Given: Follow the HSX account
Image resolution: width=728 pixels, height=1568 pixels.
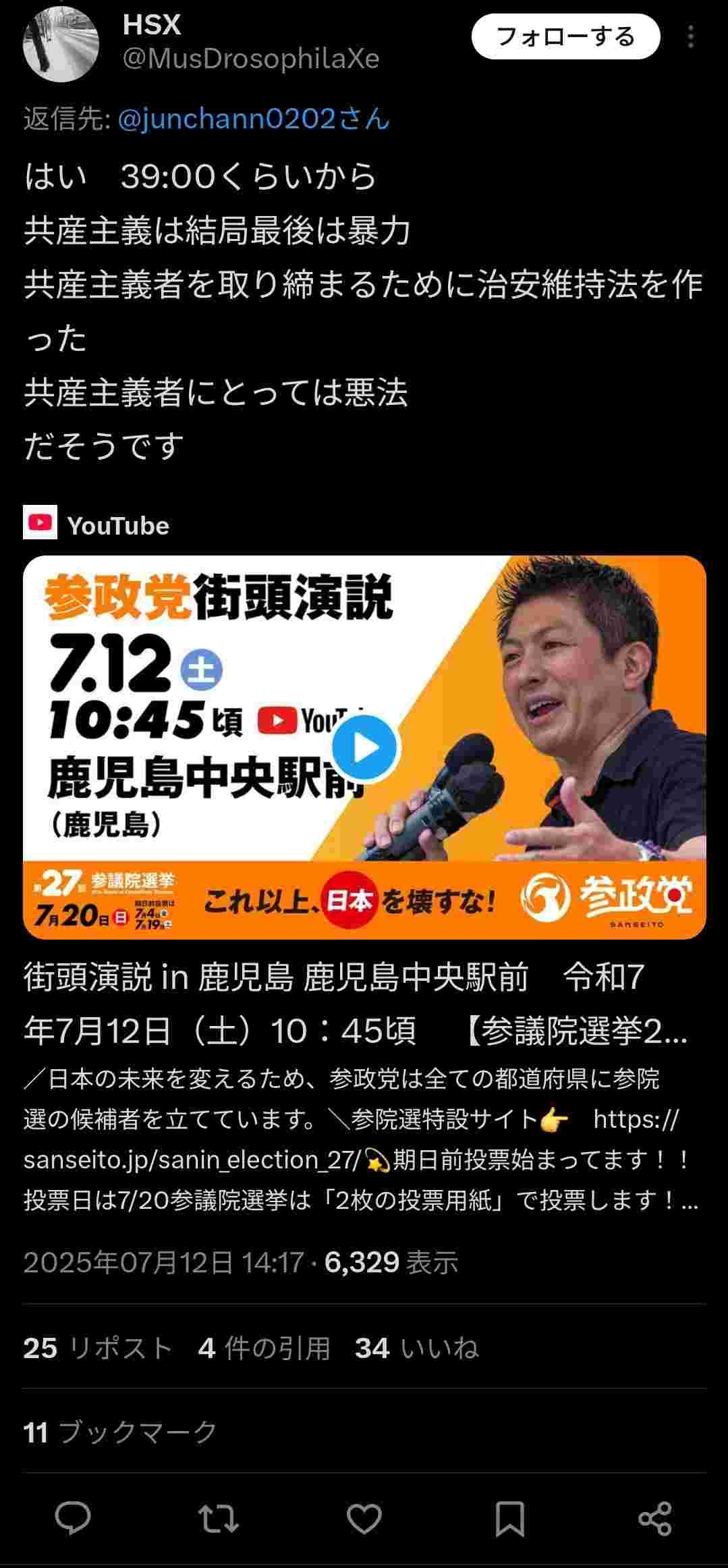Looking at the screenshot, I should (565, 36).
